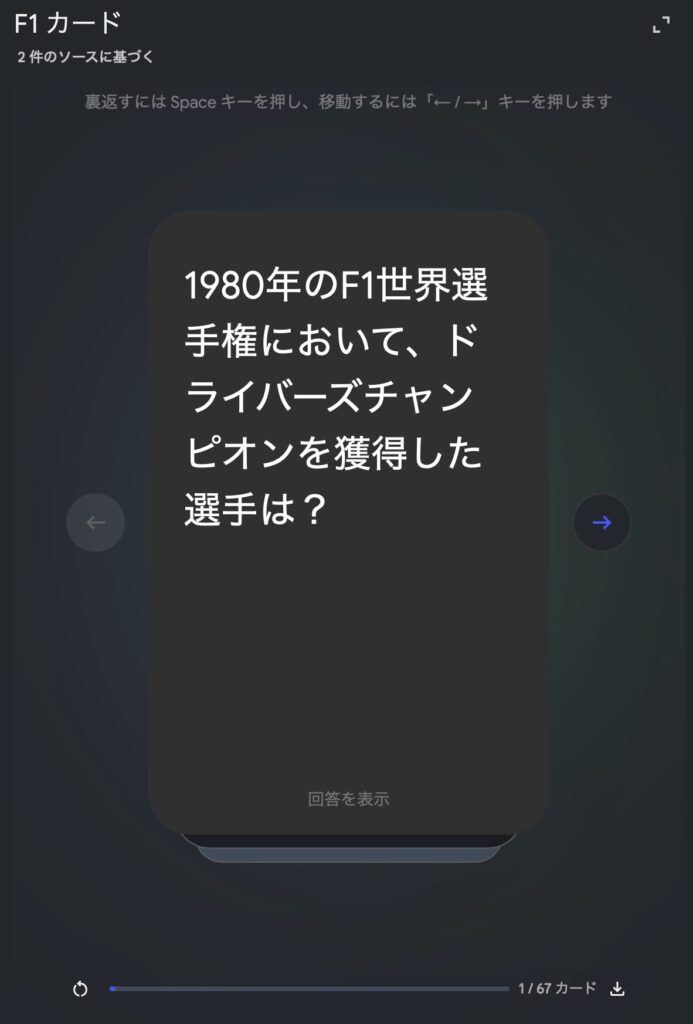Go back to the previous flashcard
This screenshot has height=1024, width=693.
95,522
